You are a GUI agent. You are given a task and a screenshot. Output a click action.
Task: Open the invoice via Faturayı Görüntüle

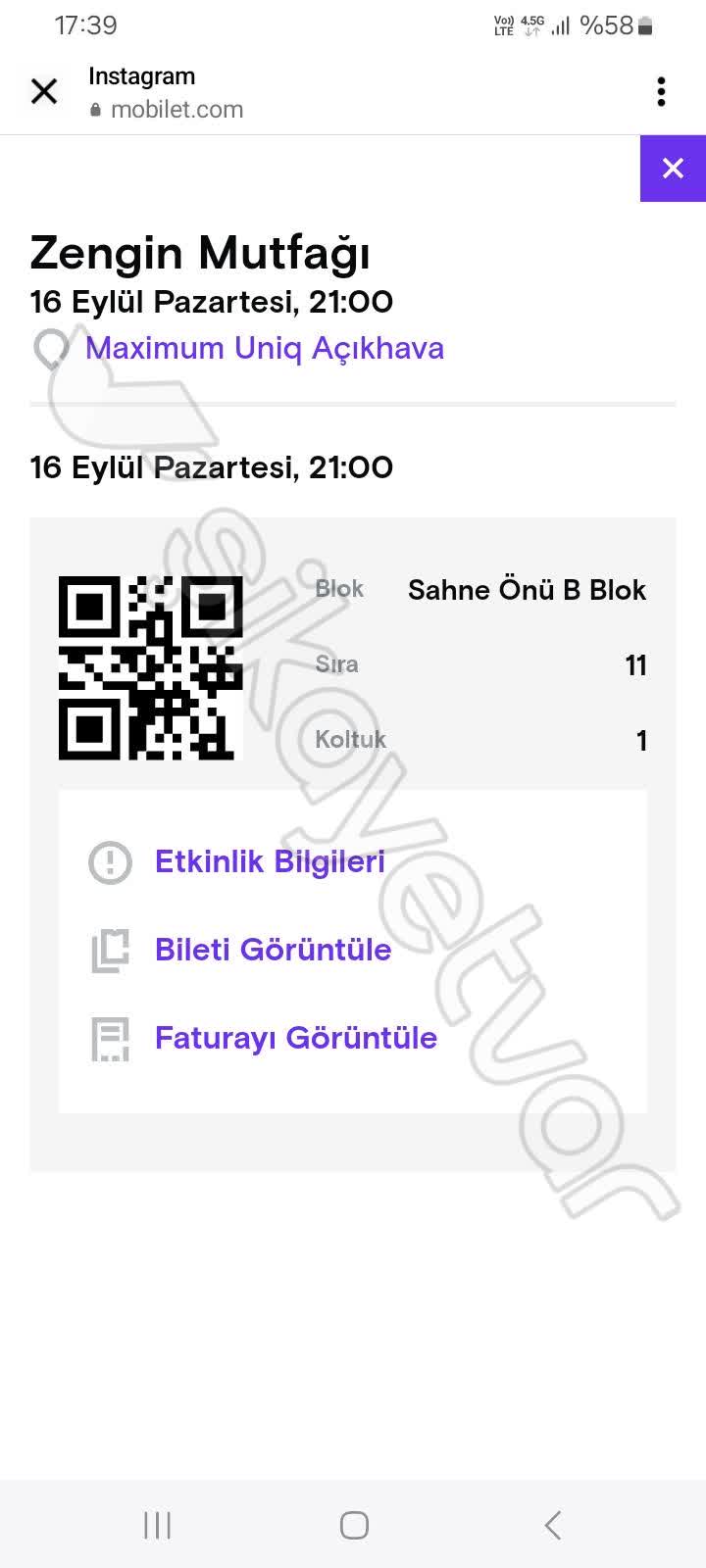(x=295, y=1038)
